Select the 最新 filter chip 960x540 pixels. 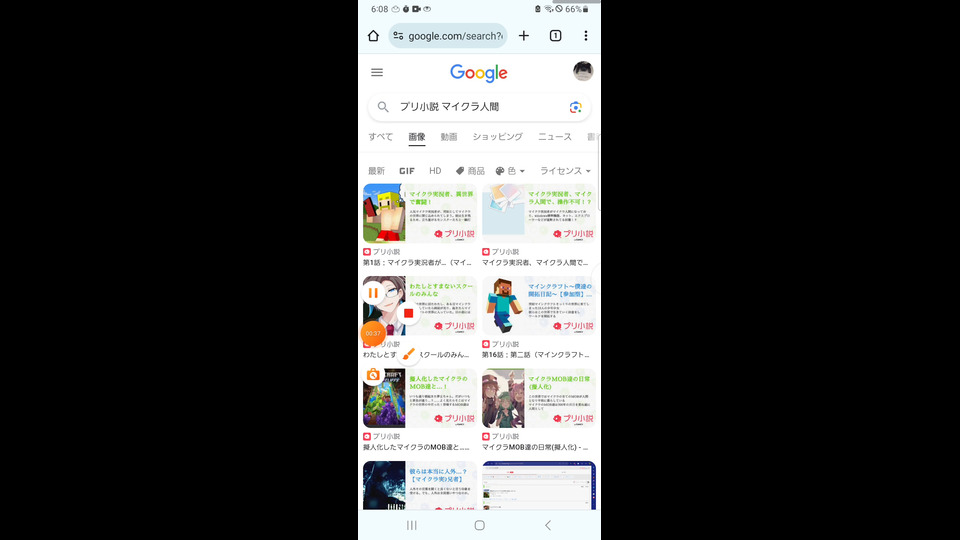point(376,171)
